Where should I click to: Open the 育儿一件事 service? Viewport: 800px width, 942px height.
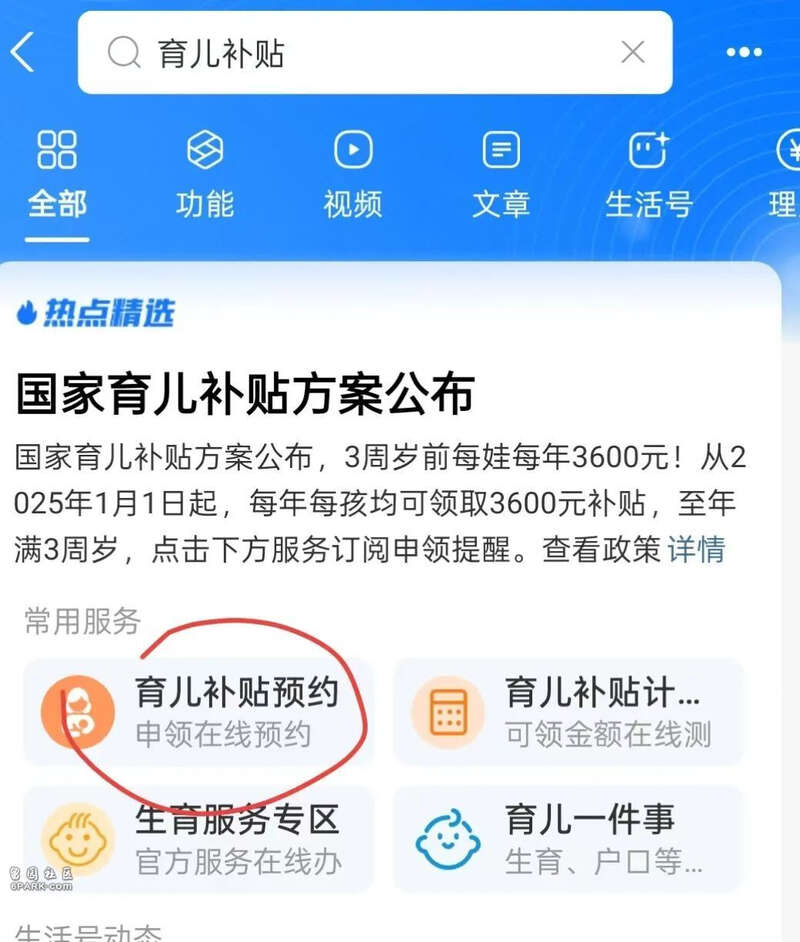[x=568, y=839]
